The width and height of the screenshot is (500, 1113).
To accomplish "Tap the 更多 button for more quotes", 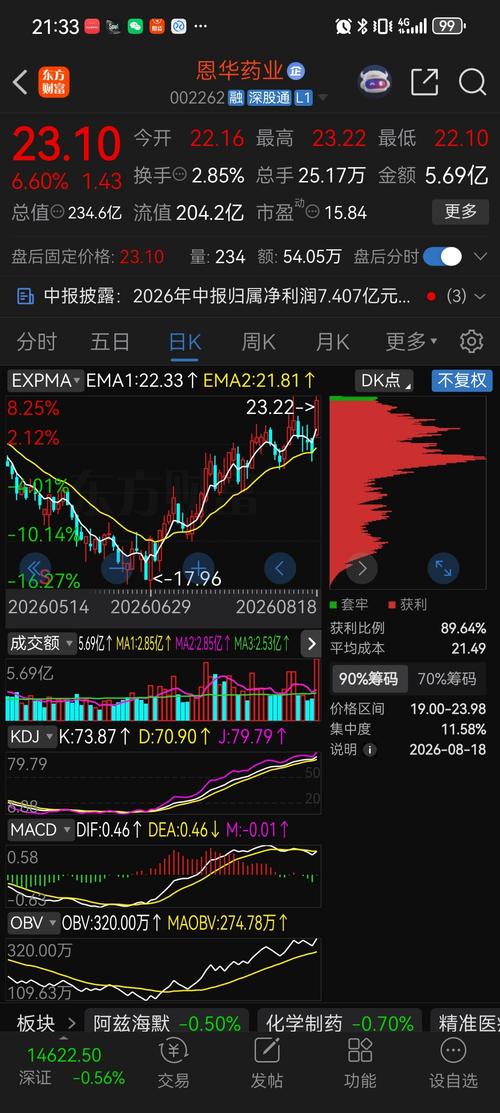I will (x=461, y=212).
